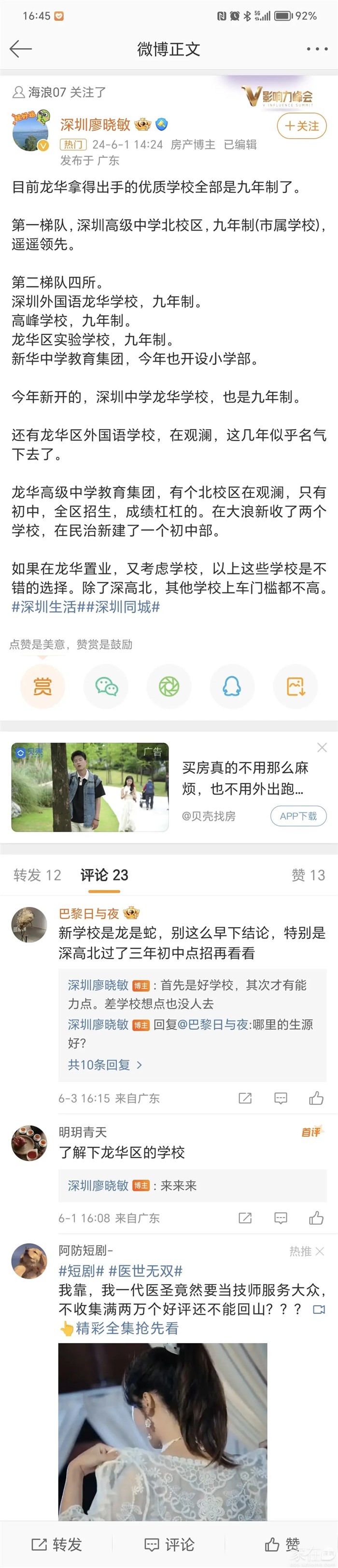Tap APP下载 on the 贝壳找房 ad
The image size is (338, 1568).
298,816
